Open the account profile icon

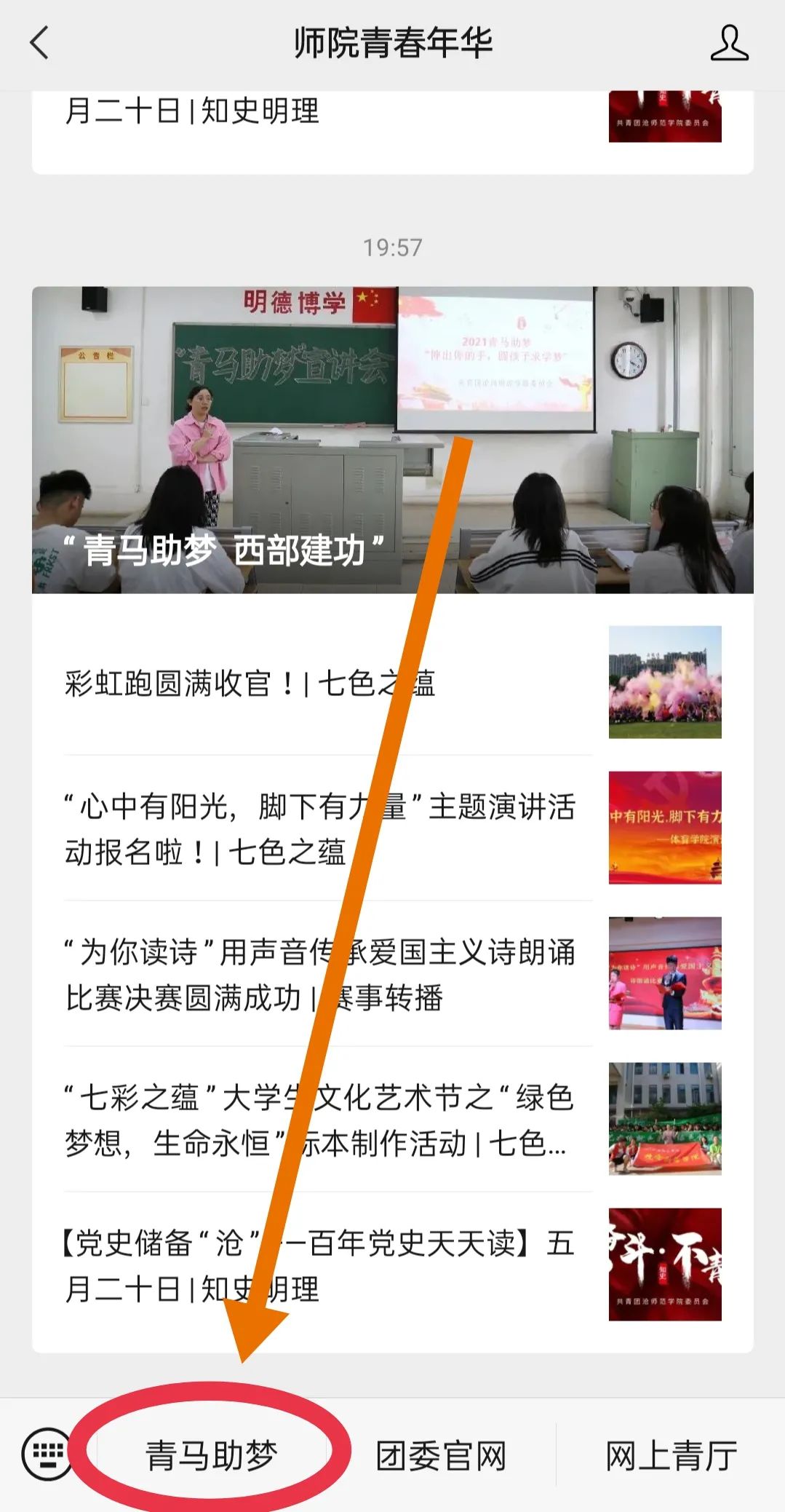[x=729, y=43]
